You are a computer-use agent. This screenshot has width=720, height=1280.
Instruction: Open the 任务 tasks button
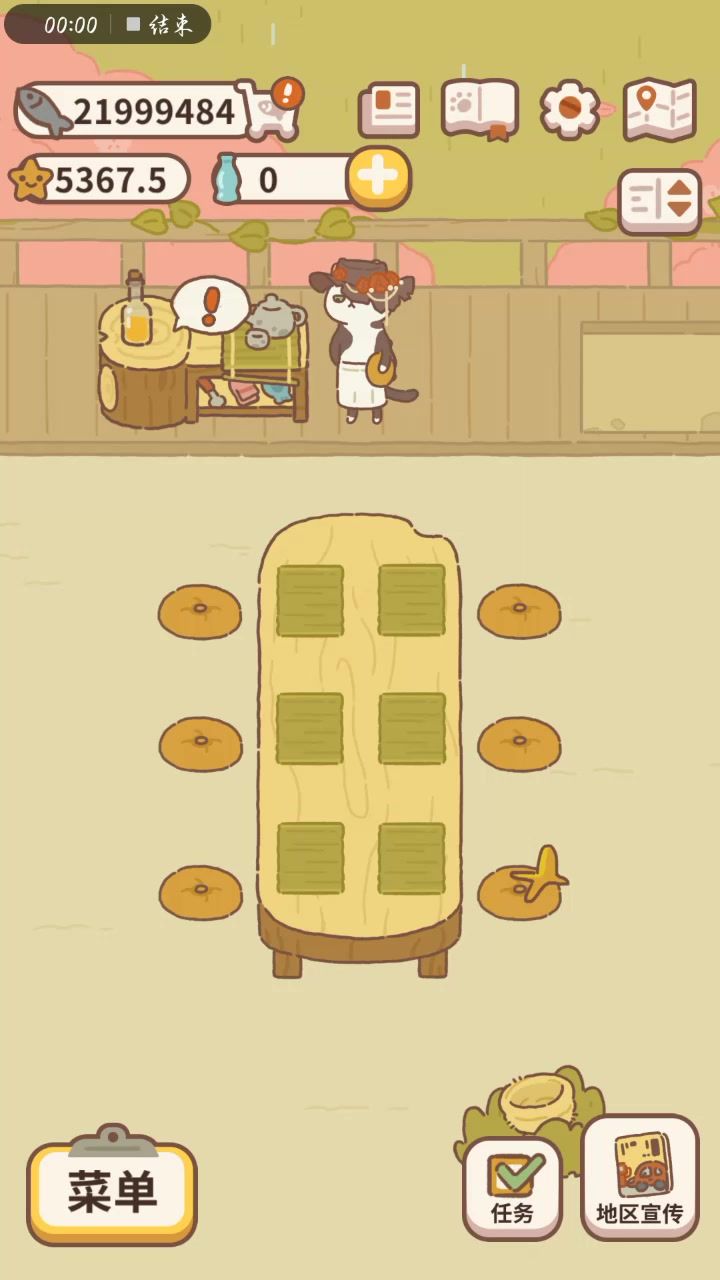click(512, 1188)
